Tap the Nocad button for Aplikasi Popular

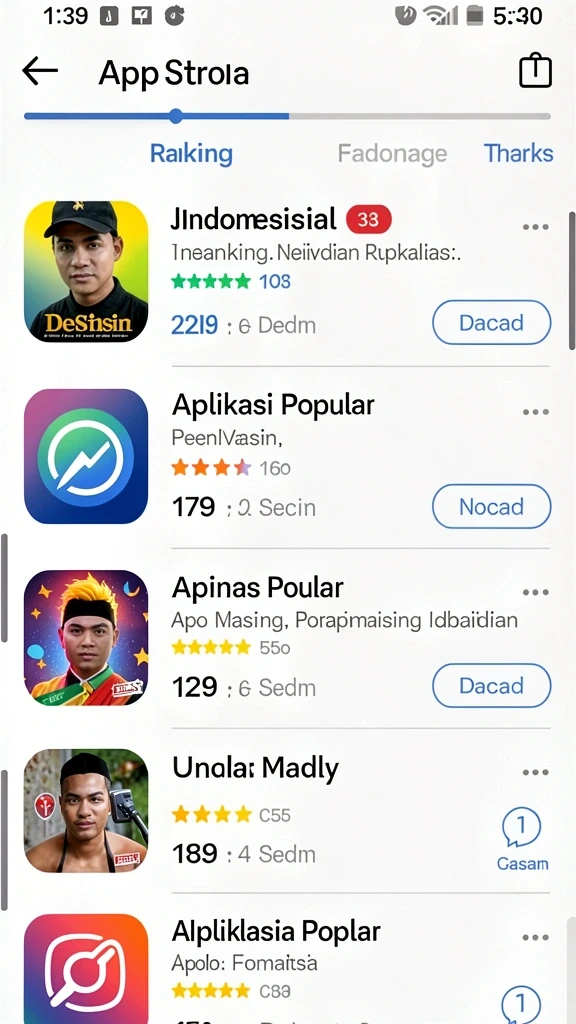pyautogui.click(x=492, y=506)
